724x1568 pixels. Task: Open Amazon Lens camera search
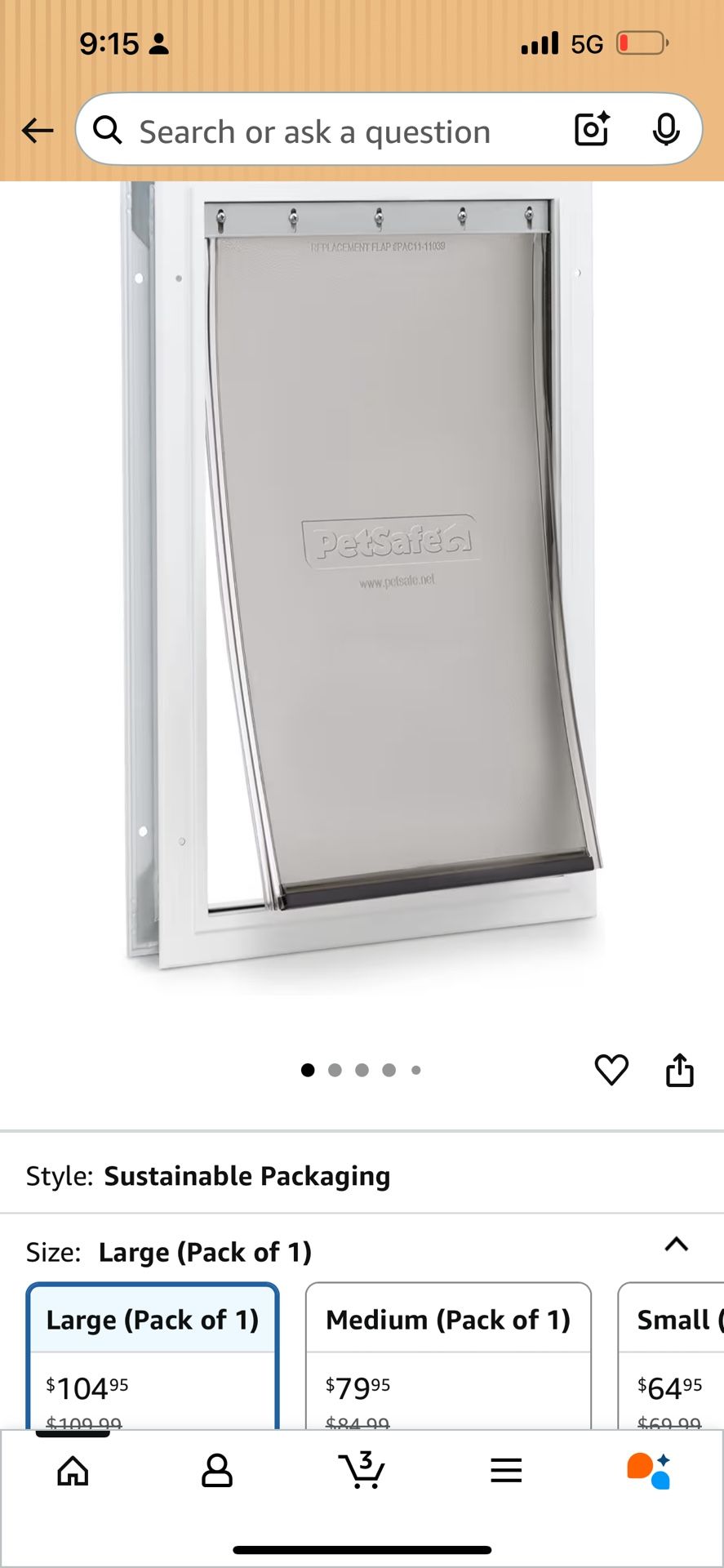pyautogui.click(x=590, y=130)
